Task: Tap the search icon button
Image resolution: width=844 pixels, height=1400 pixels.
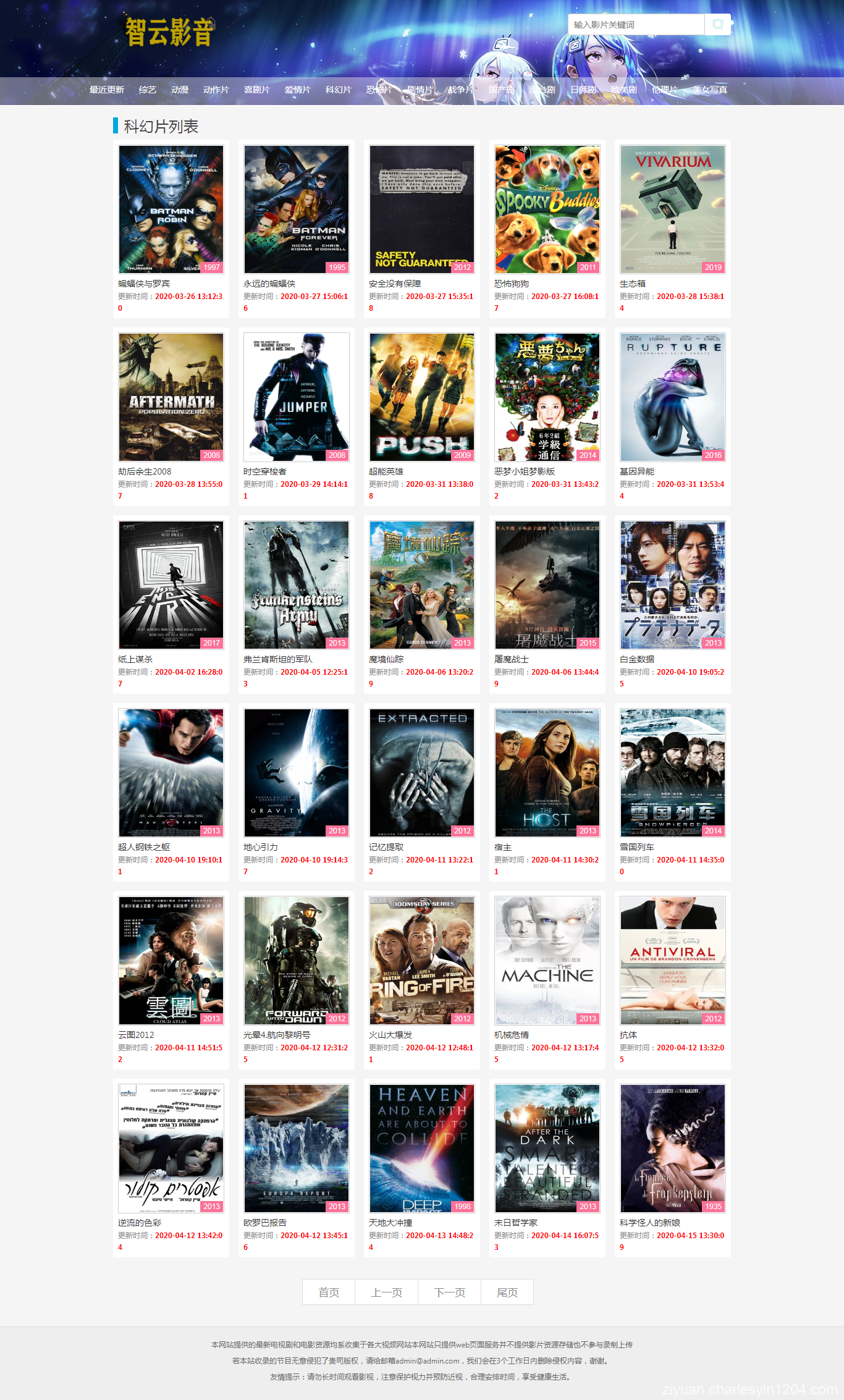Action: [717, 25]
